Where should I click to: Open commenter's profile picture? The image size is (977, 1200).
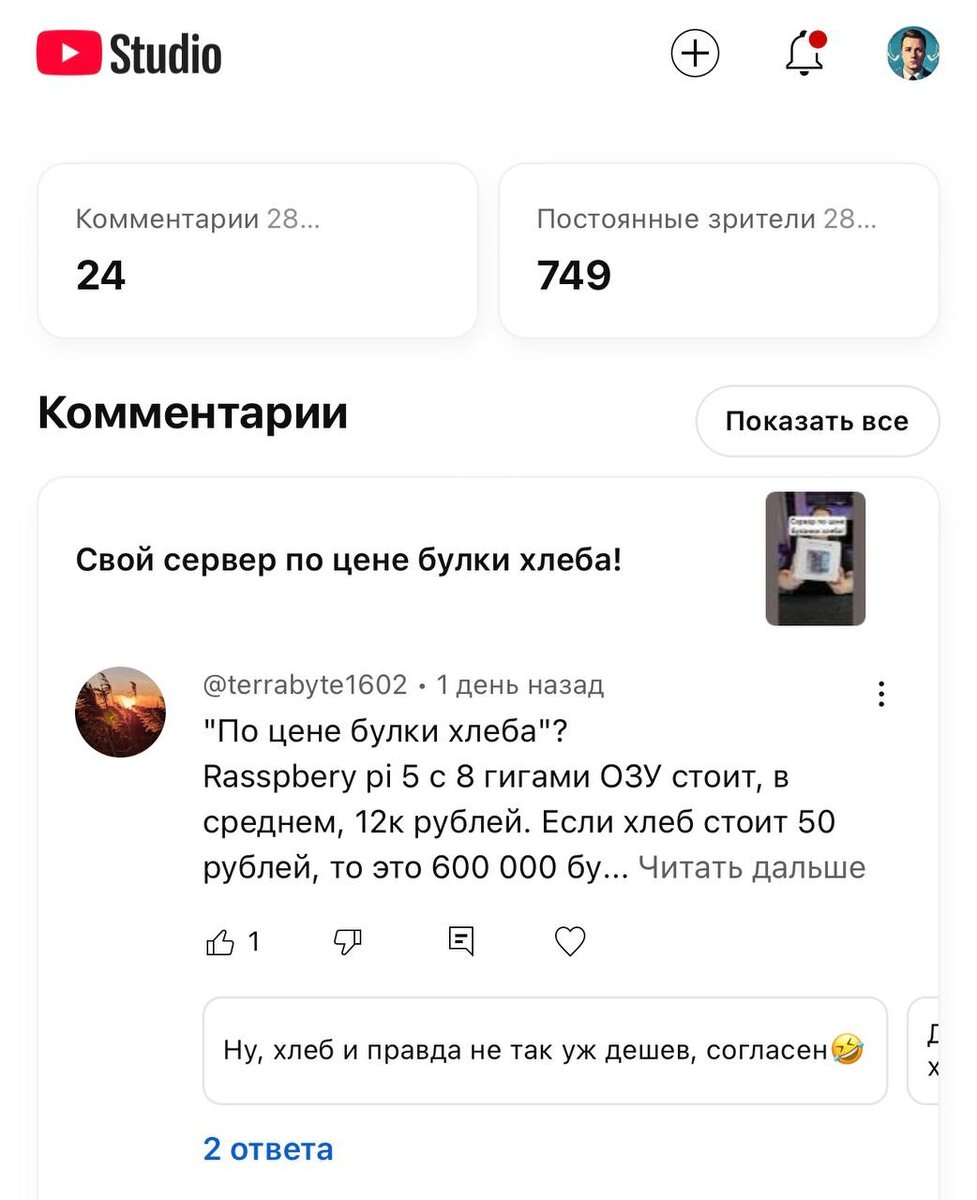click(x=120, y=711)
